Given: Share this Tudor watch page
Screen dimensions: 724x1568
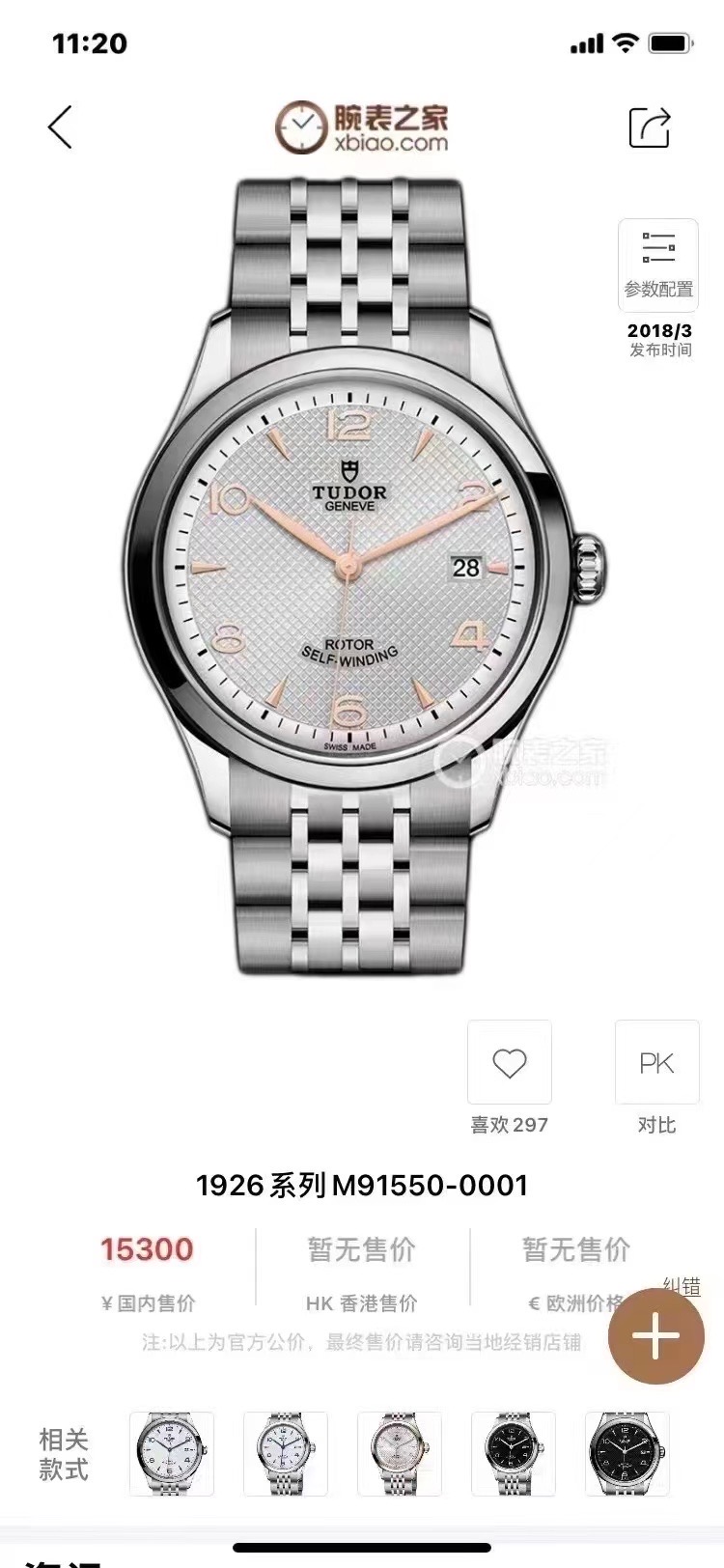Looking at the screenshot, I should [650, 127].
